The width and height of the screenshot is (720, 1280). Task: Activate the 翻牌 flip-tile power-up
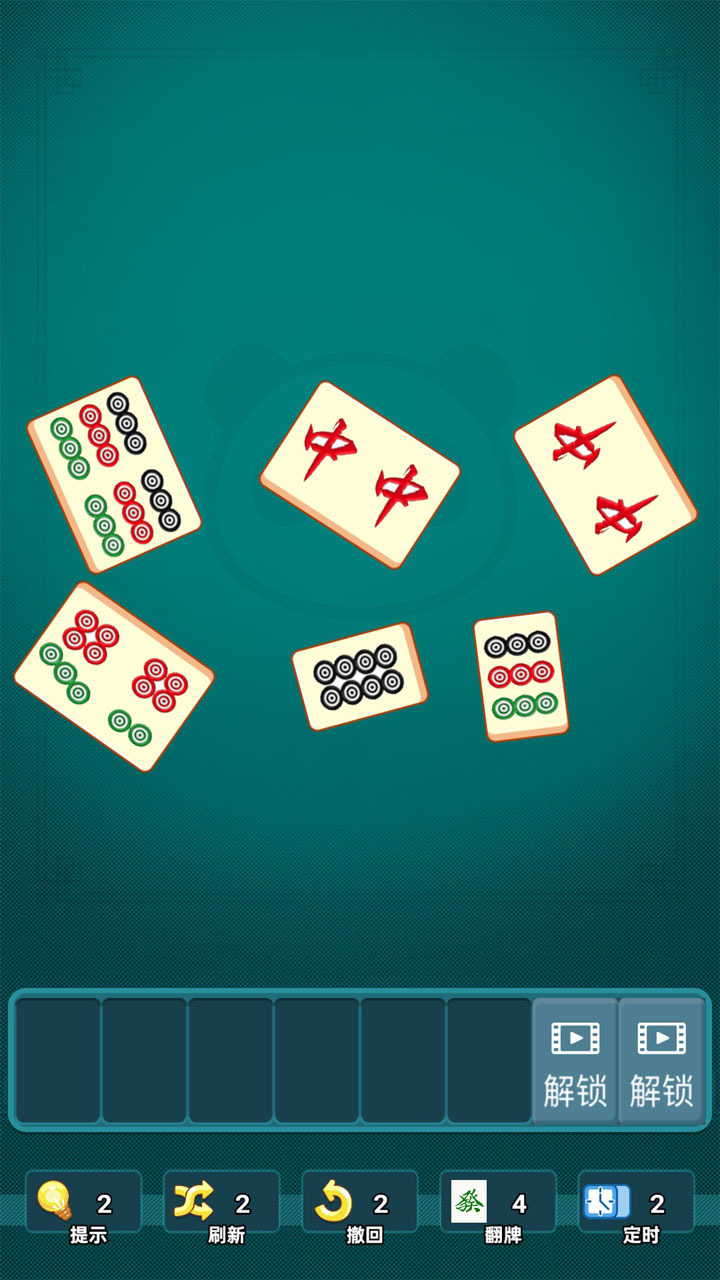click(x=498, y=1202)
